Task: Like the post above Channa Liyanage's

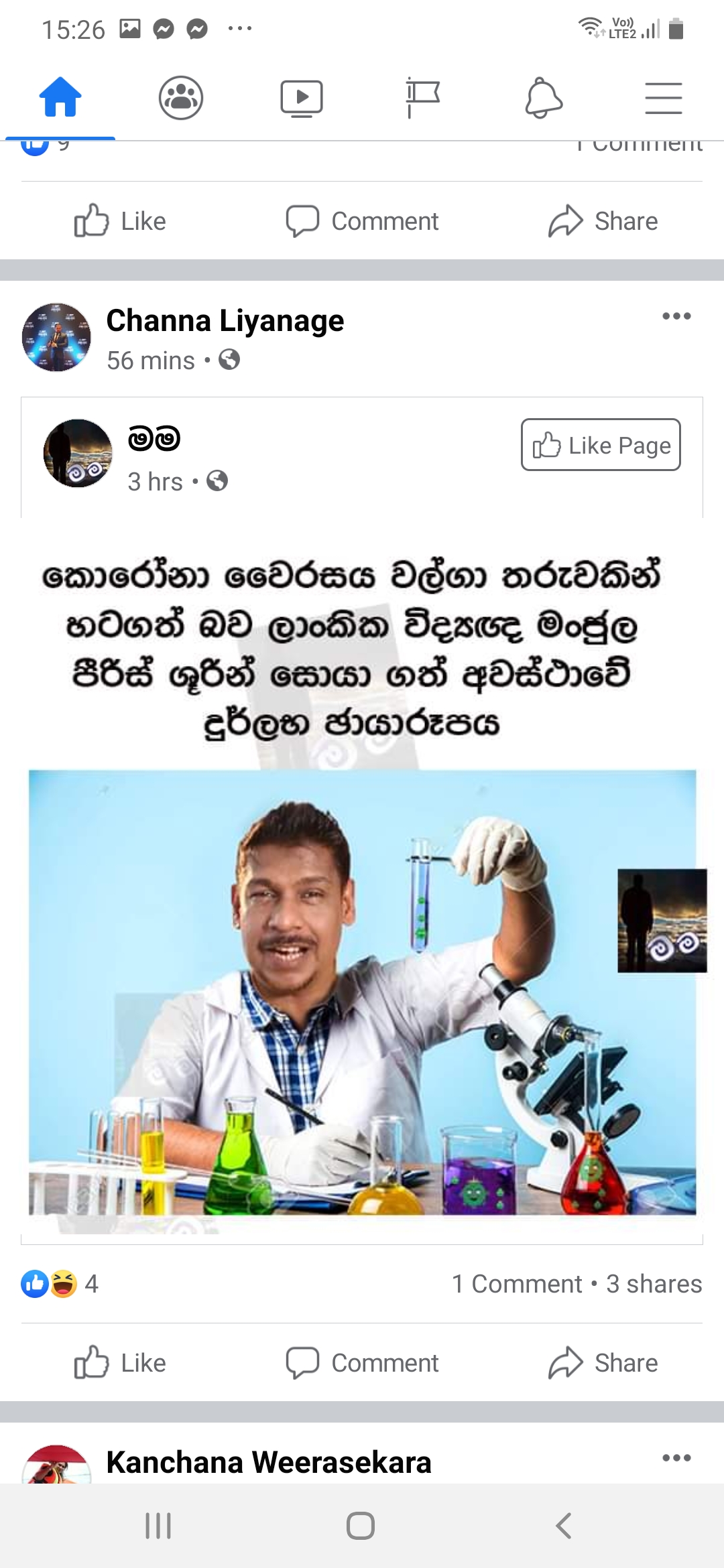Action: coord(121,221)
